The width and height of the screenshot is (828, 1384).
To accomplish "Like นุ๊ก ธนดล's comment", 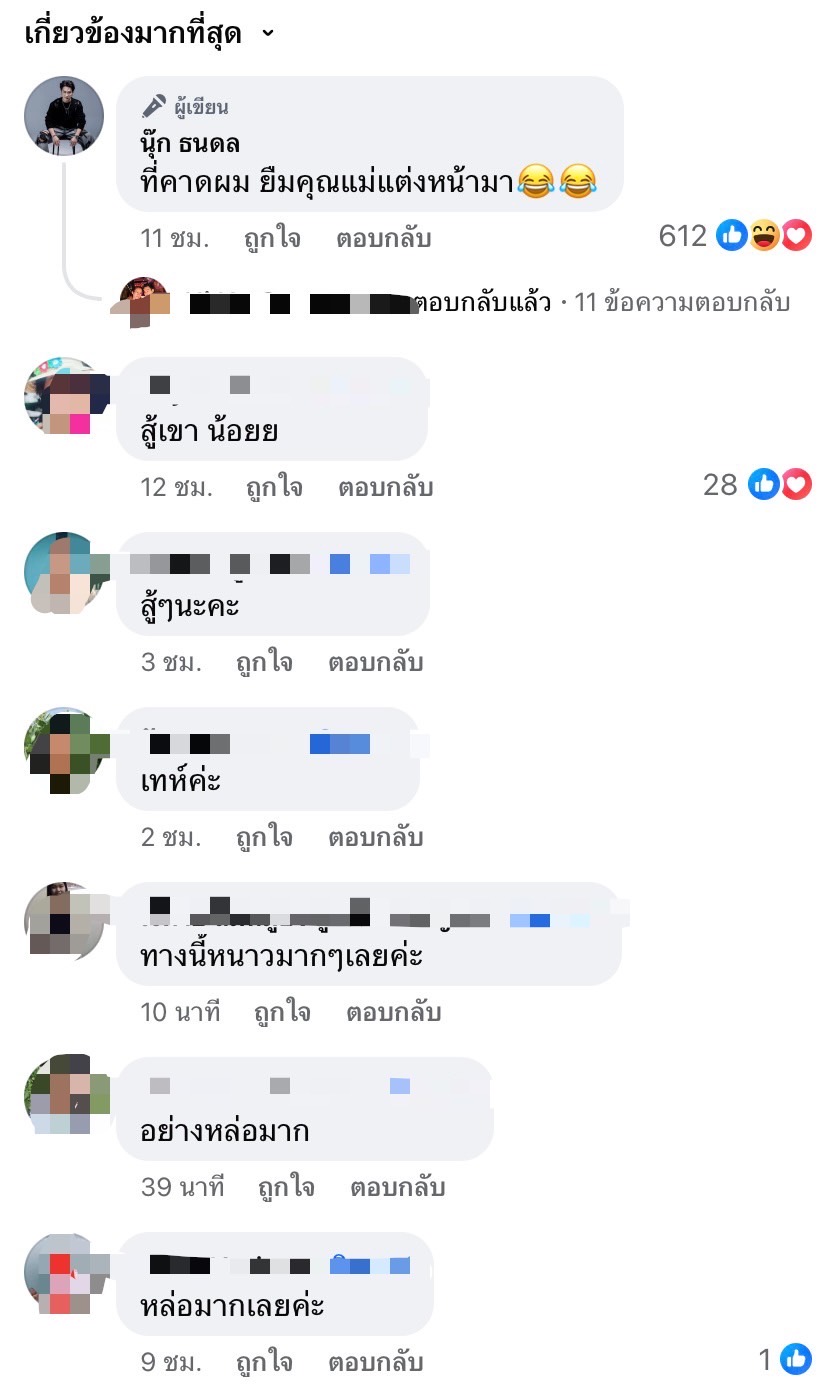I will tap(272, 238).
